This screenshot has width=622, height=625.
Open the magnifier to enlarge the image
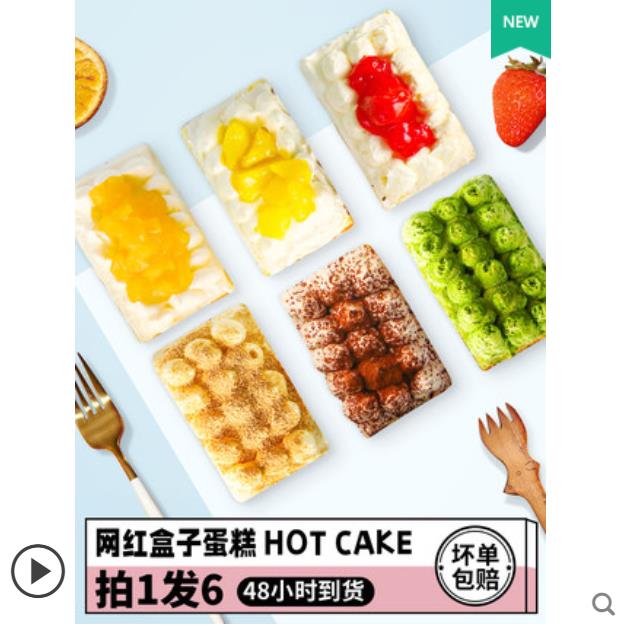coord(603,603)
